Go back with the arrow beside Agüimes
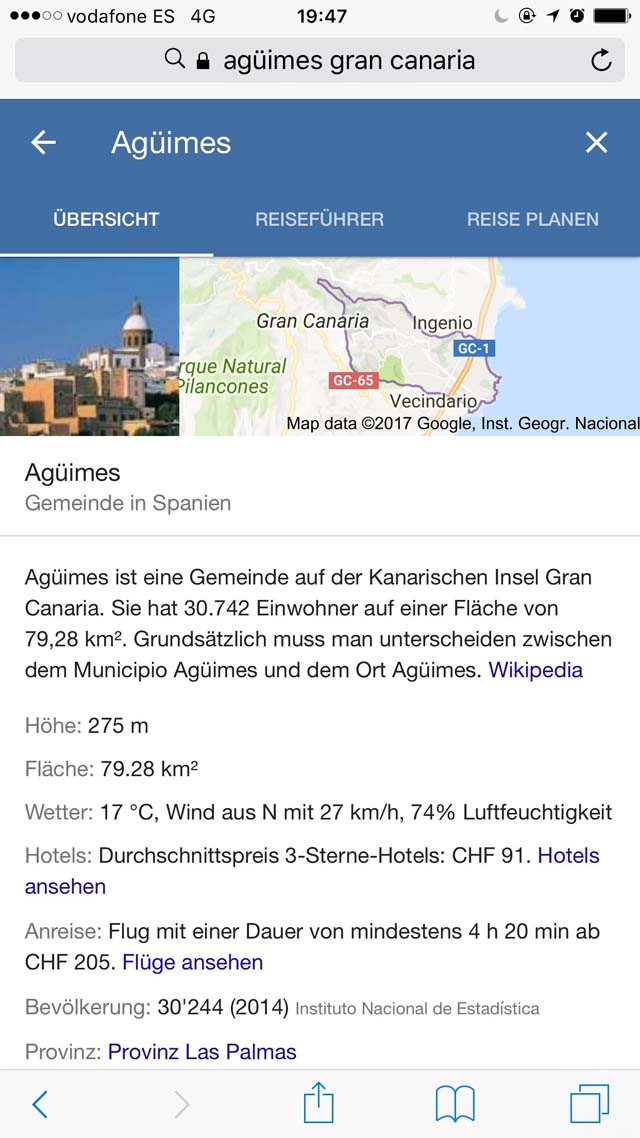 [44, 143]
